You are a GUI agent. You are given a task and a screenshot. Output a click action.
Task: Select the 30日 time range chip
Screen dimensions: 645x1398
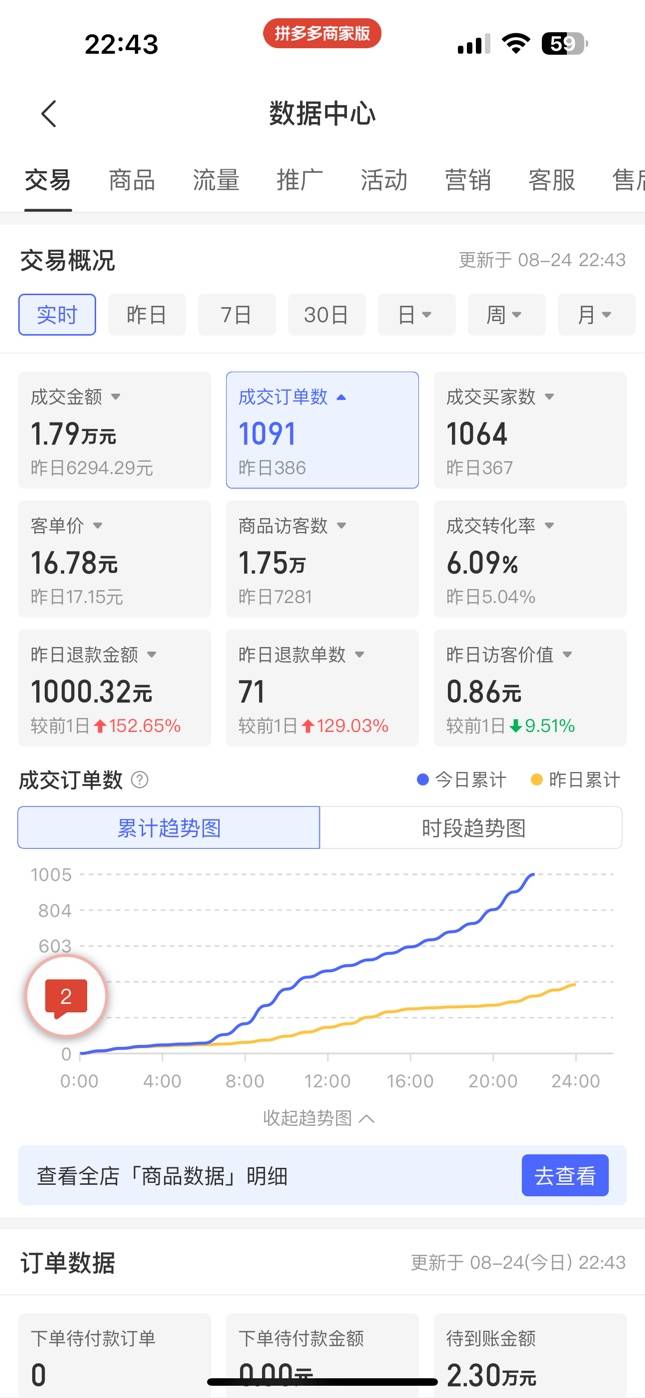click(x=326, y=315)
